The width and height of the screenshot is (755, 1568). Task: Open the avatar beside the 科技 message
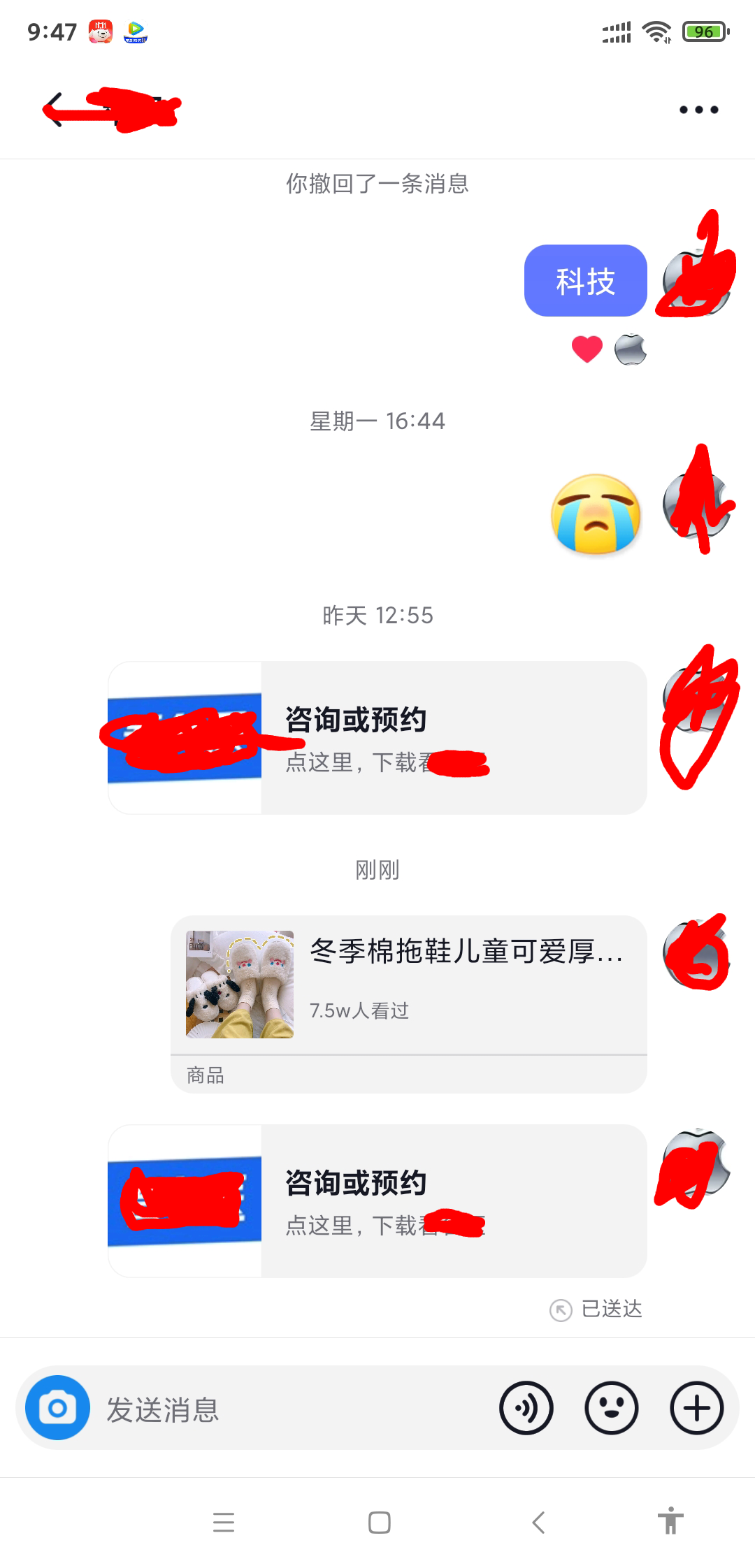tap(696, 281)
